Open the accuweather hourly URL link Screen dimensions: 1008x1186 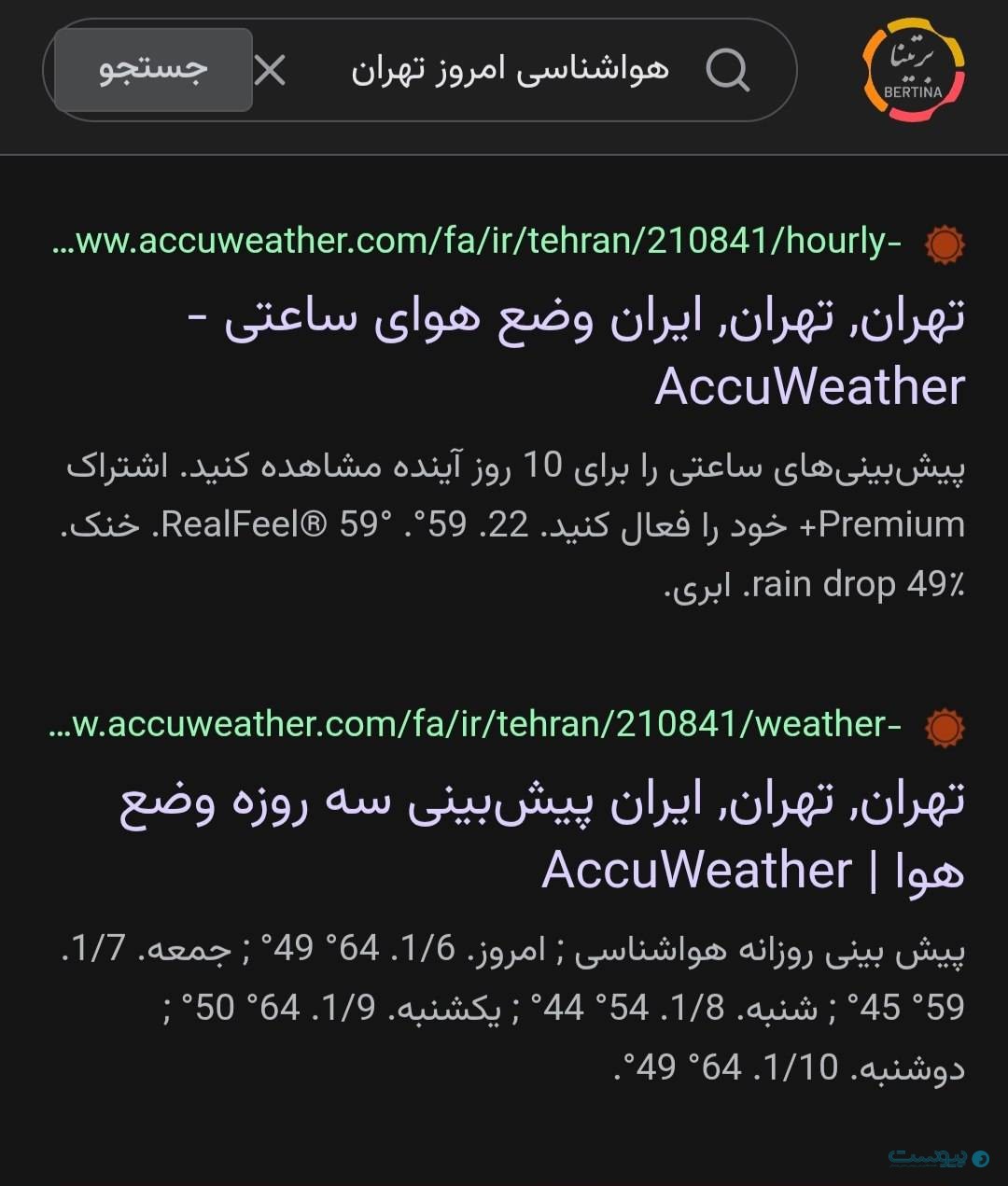476,242
